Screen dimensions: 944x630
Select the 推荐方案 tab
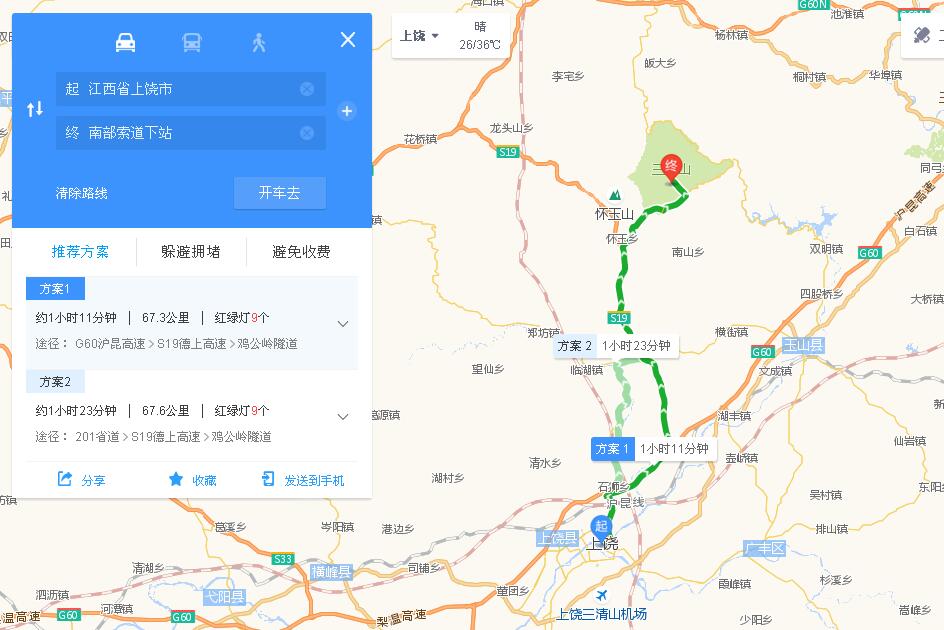click(81, 252)
